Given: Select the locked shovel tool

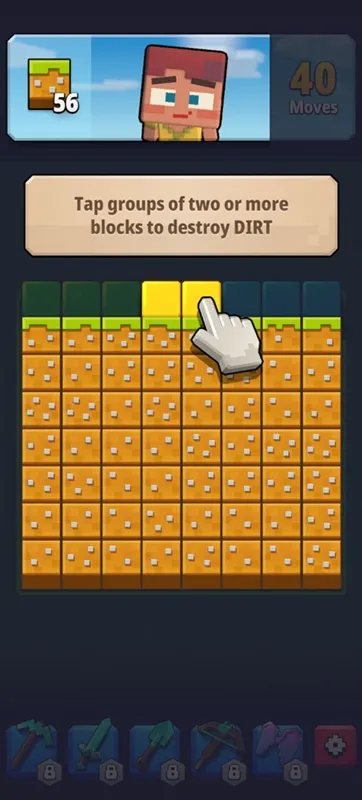Looking at the screenshot, I should [x=155, y=747].
